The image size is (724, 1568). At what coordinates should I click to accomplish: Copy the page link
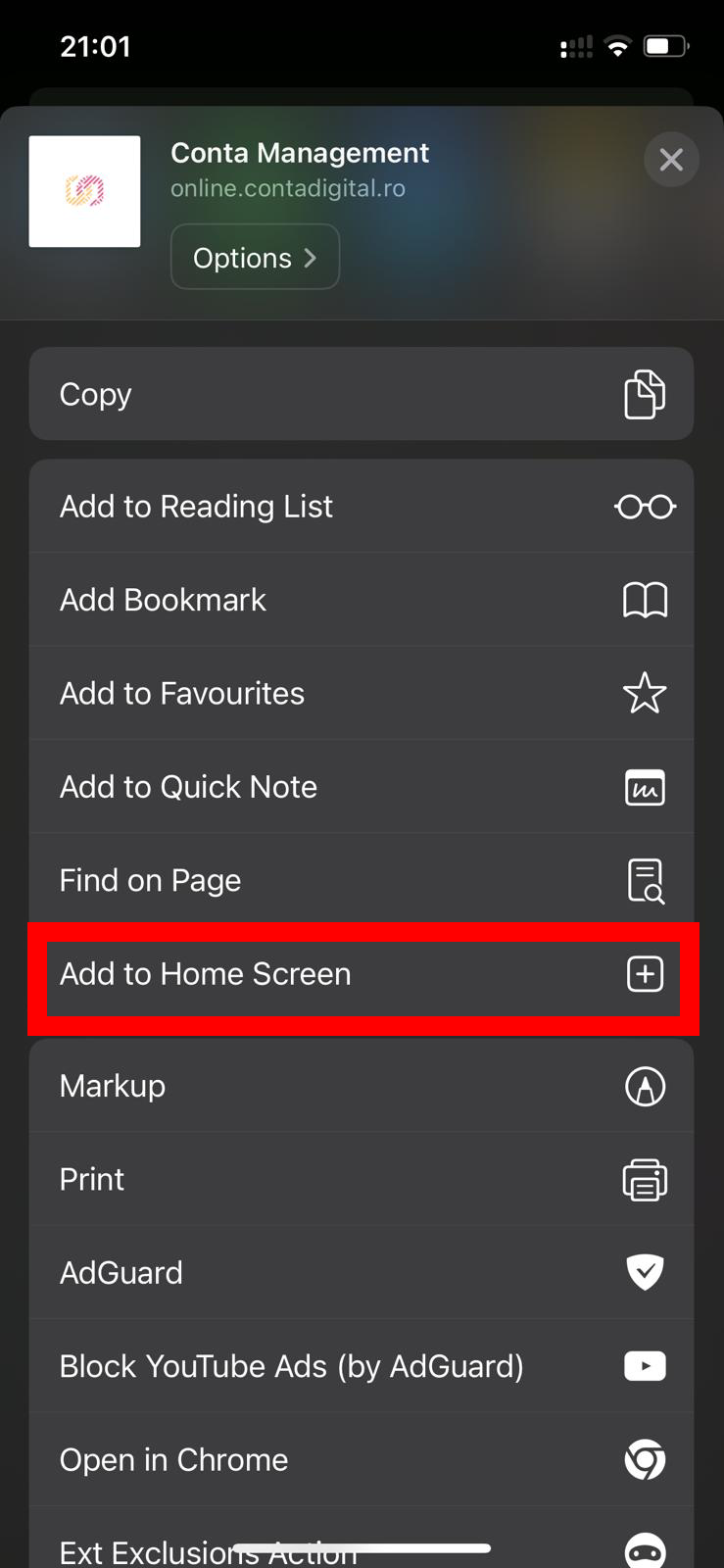pyautogui.click(x=361, y=394)
